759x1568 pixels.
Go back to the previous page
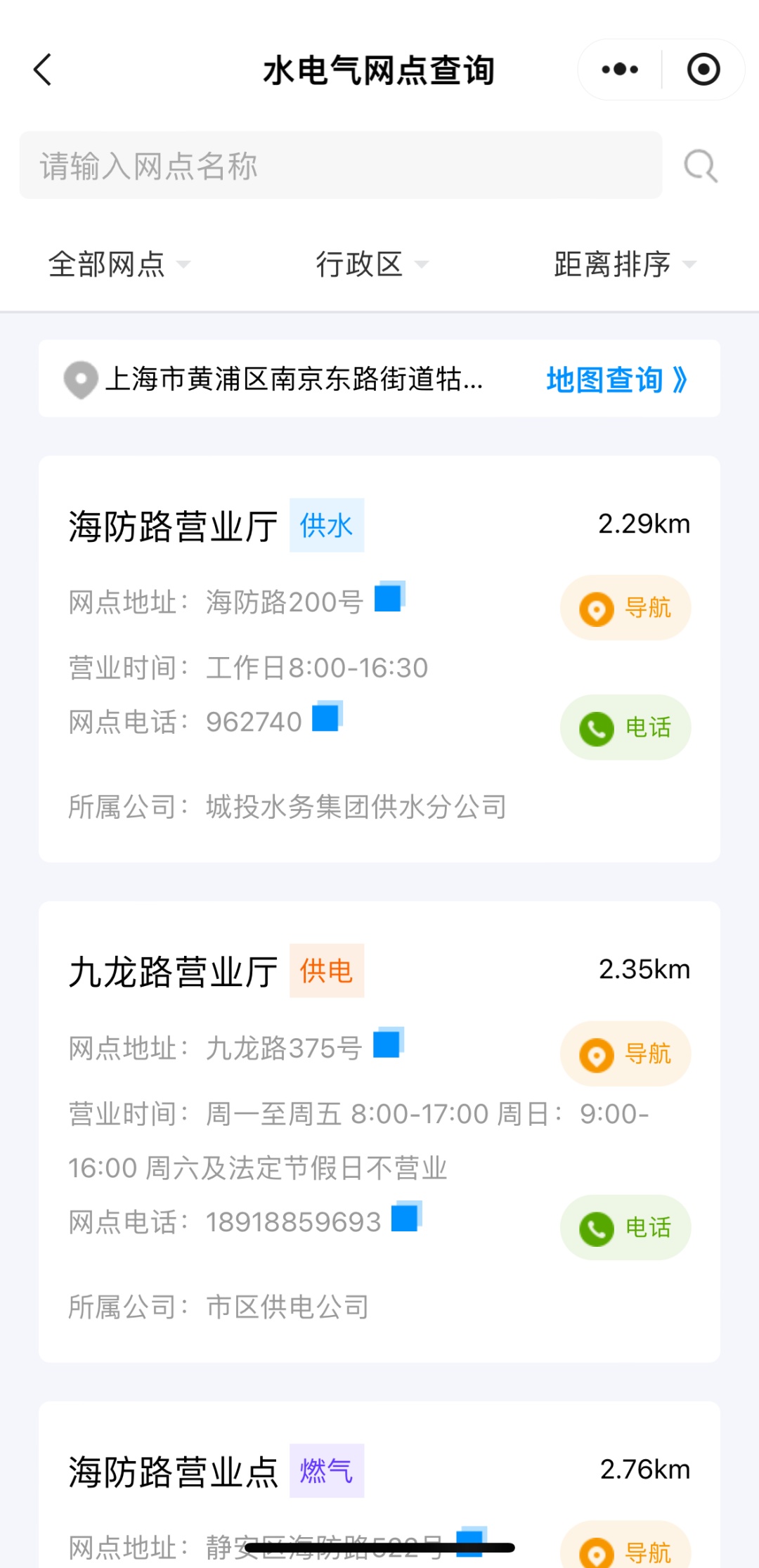coord(43,70)
